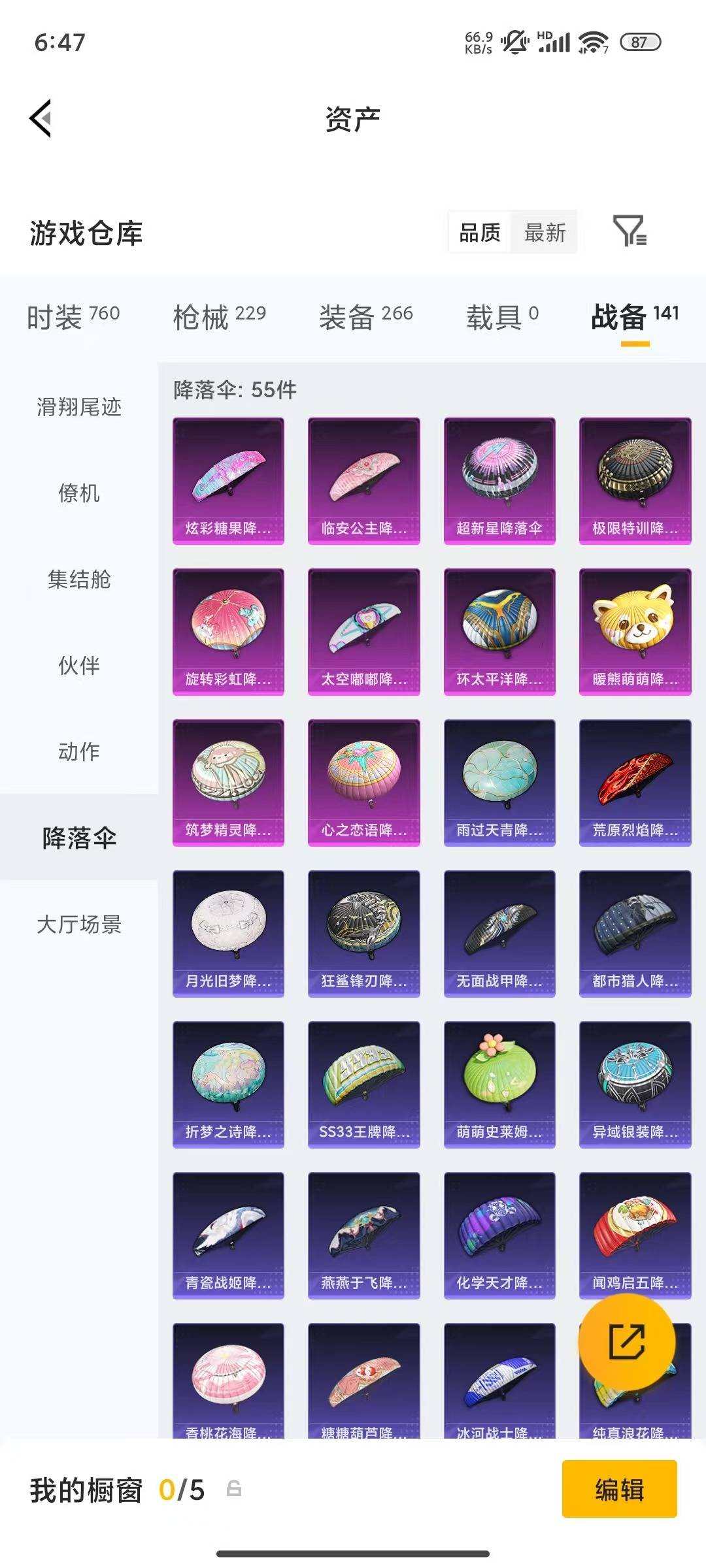Go back using the back arrow

[41, 119]
